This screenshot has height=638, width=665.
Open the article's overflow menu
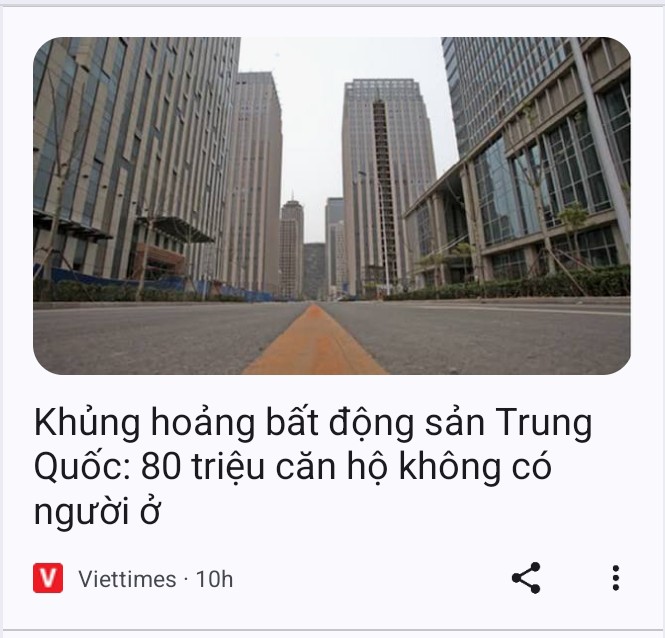pos(616,578)
